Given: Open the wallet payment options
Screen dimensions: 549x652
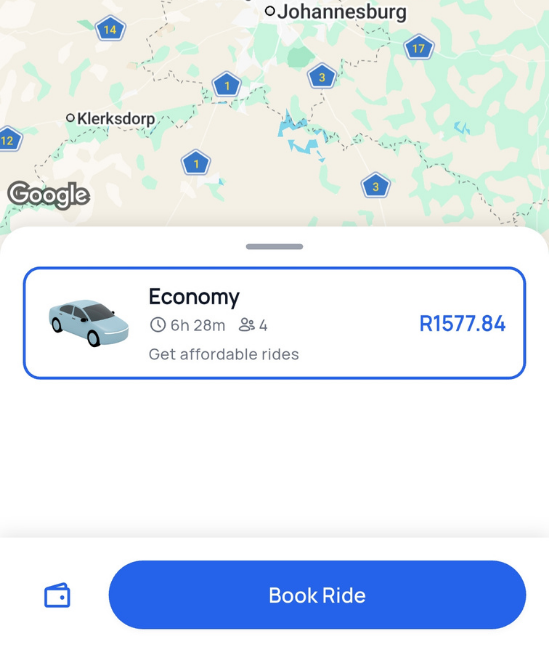Looking at the screenshot, I should coord(57,595).
